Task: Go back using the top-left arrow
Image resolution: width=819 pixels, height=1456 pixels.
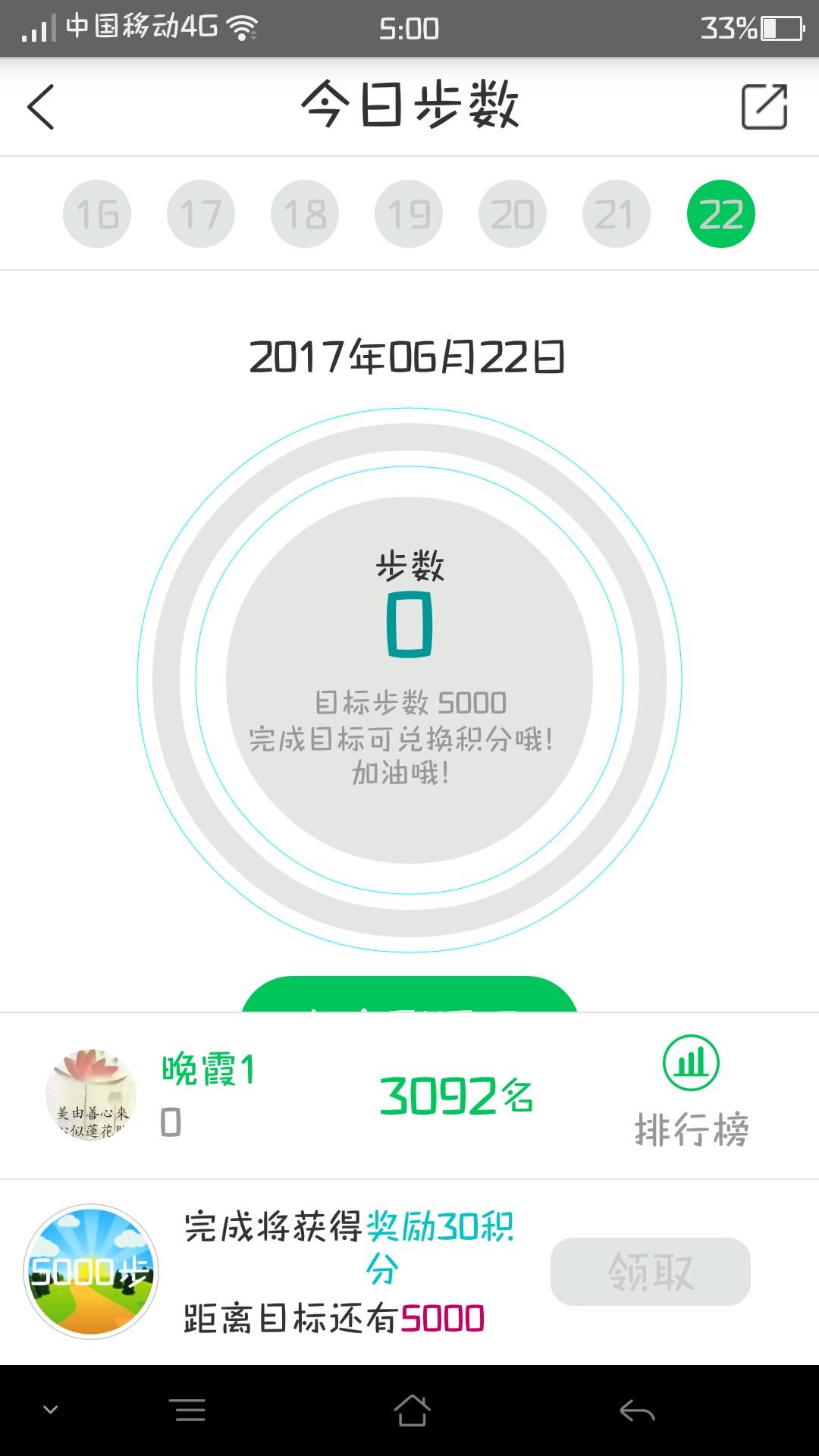Action: (x=42, y=107)
